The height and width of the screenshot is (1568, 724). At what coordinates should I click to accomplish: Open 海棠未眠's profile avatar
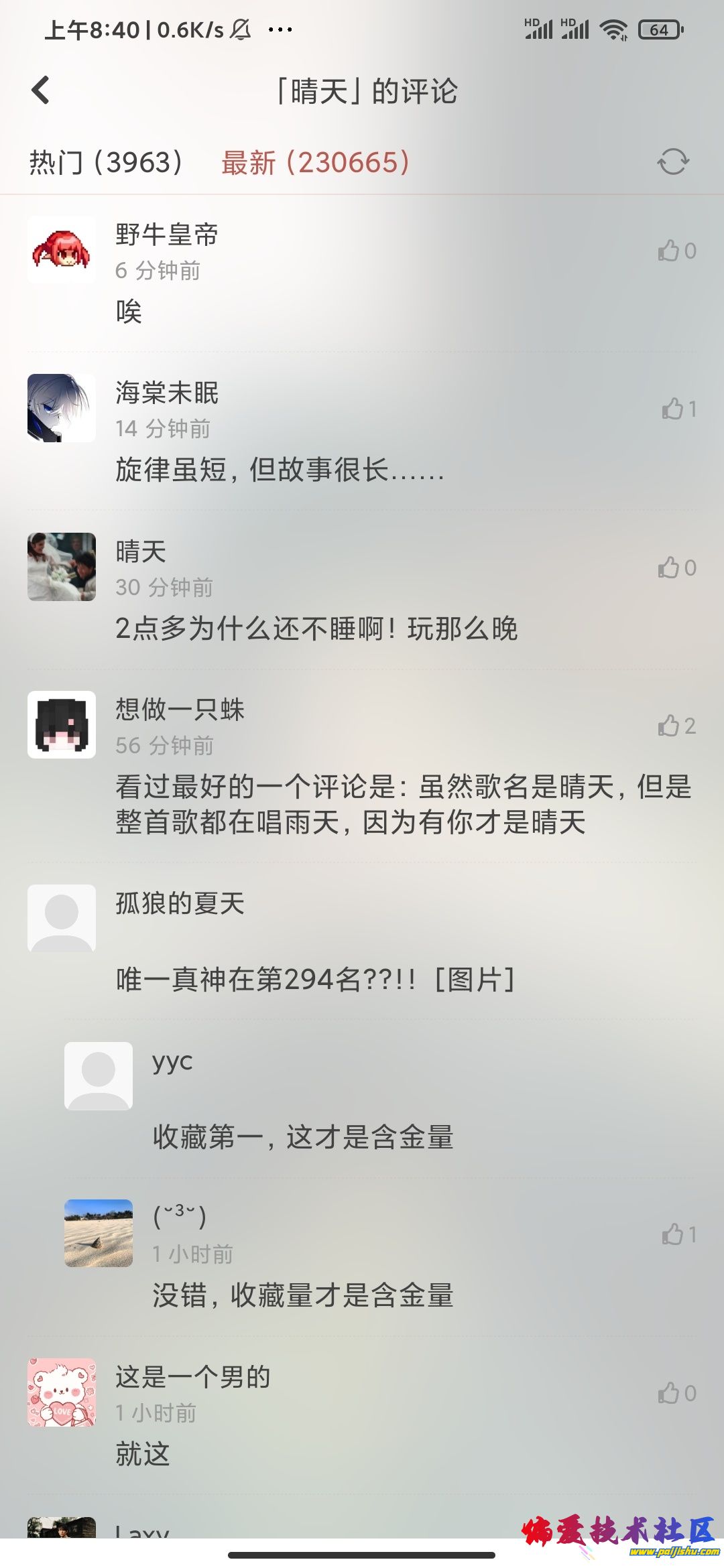pyautogui.click(x=62, y=408)
